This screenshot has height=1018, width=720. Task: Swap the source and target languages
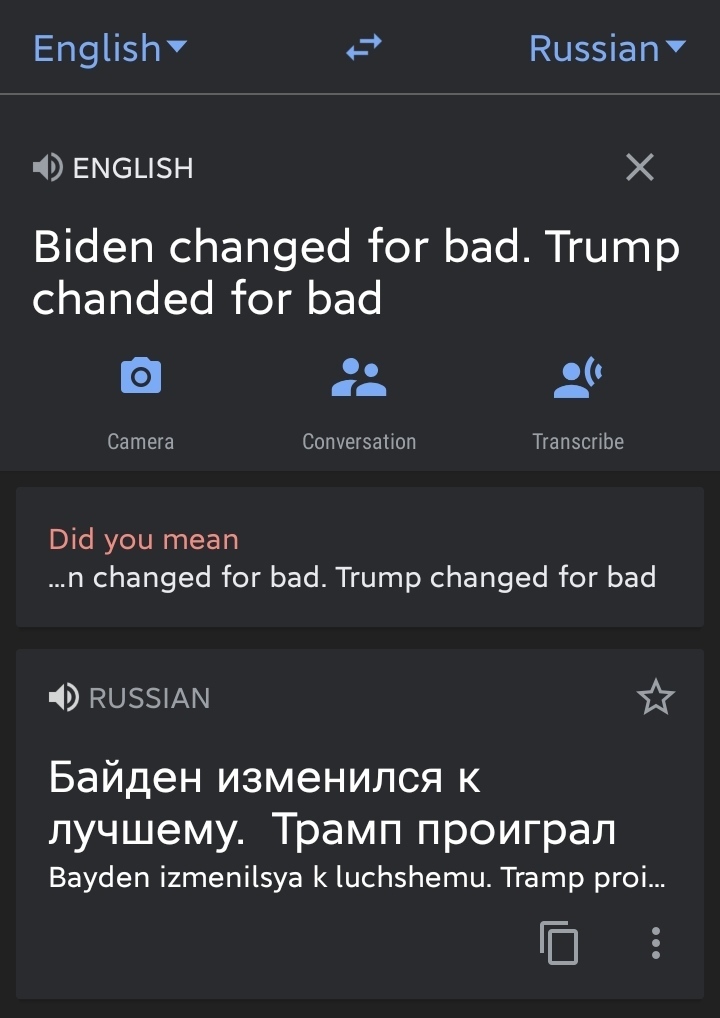click(x=363, y=48)
